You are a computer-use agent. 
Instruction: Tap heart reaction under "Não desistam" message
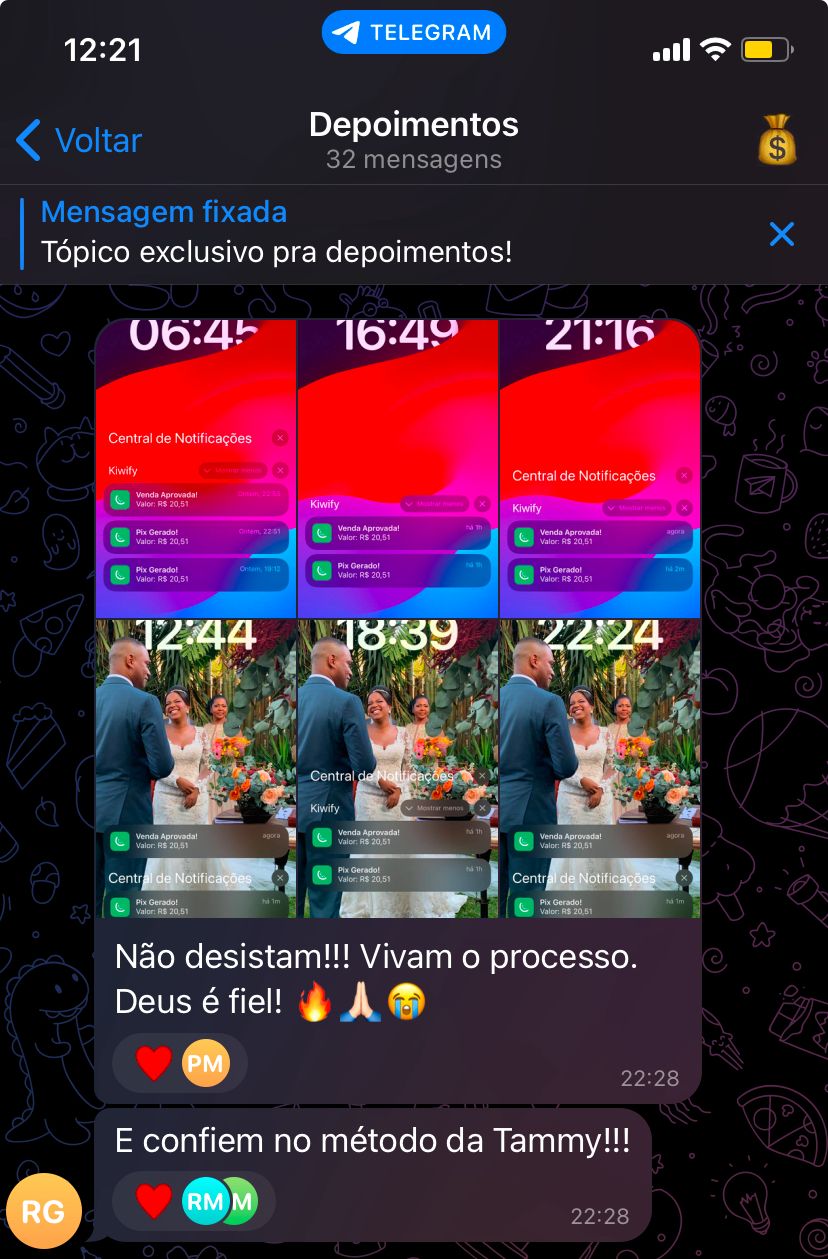pyautogui.click(x=155, y=1062)
